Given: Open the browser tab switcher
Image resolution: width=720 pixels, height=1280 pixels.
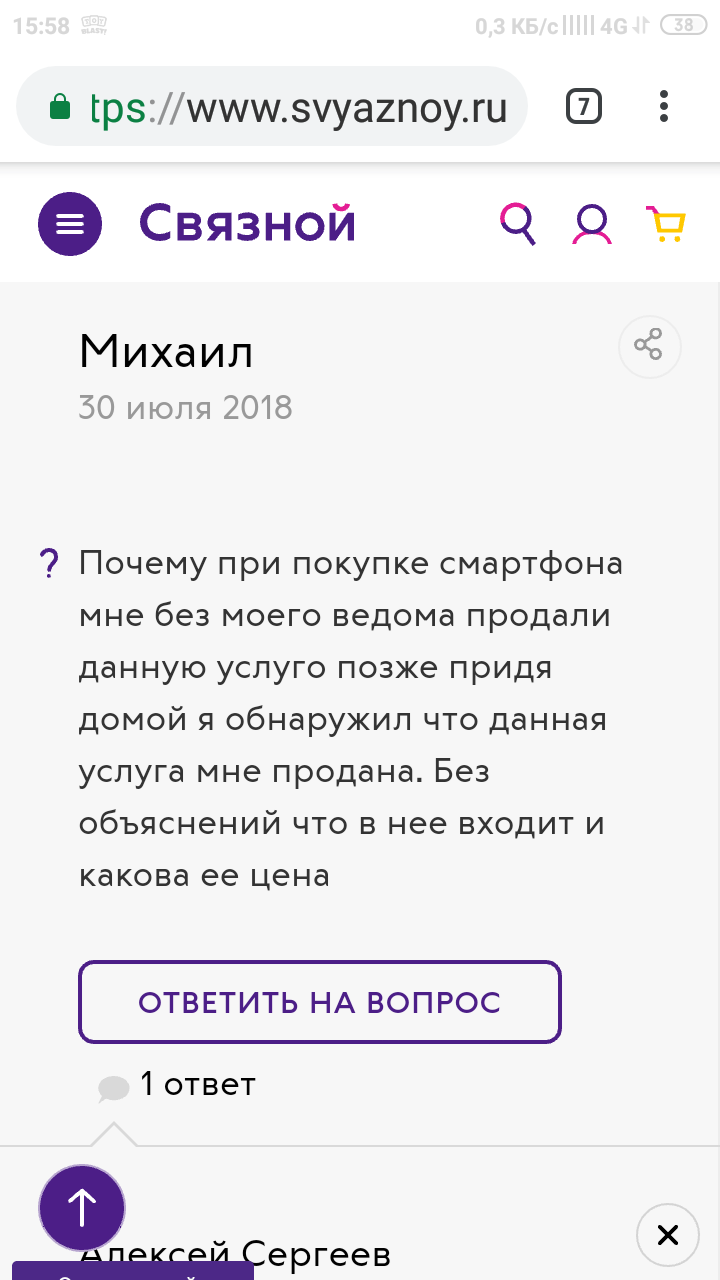Looking at the screenshot, I should click(584, 106).
